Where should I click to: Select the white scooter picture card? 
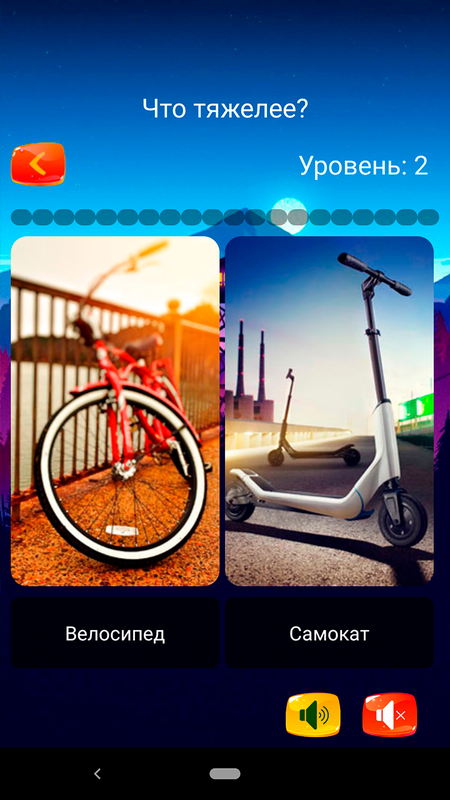[x=330, y=411]
